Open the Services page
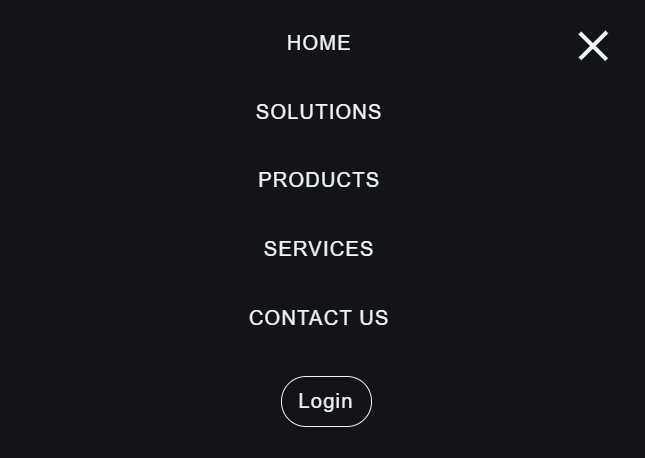645x458 pixels. coord(319,249)
